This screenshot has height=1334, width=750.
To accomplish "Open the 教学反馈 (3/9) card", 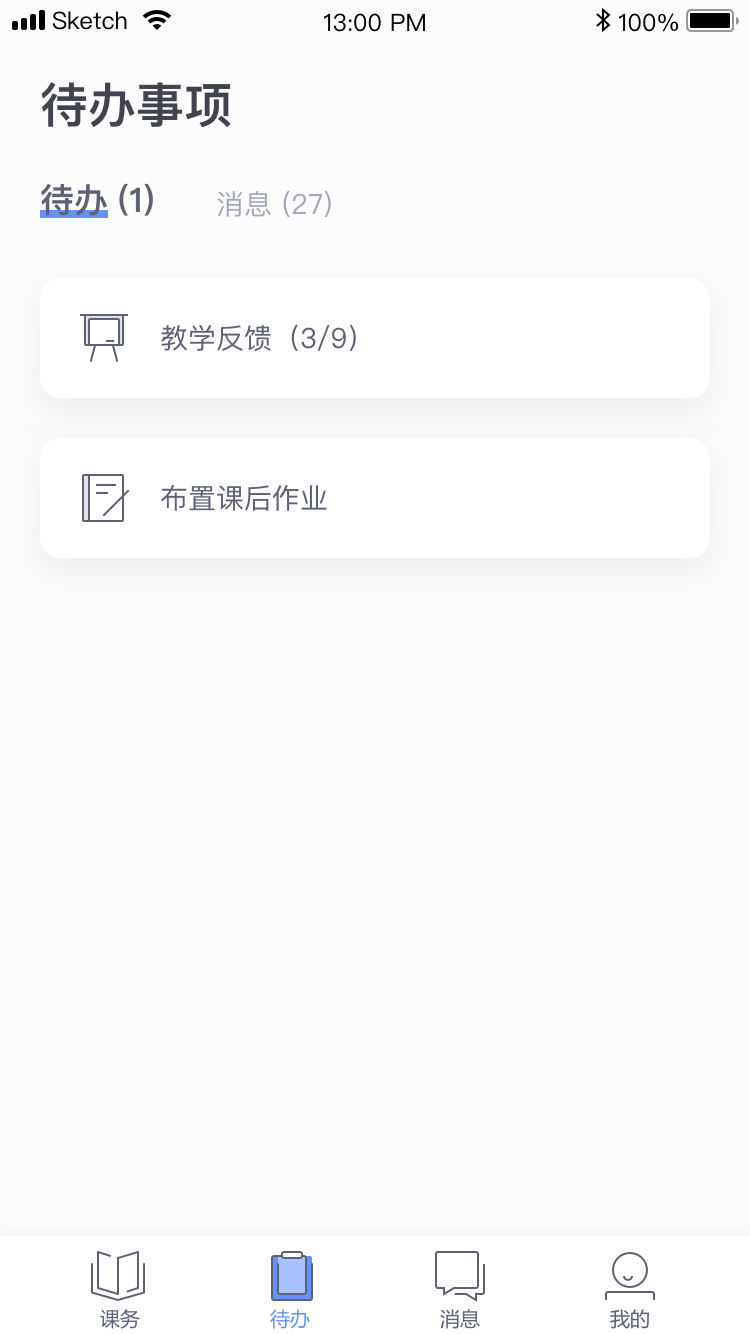I will [375, 338].
